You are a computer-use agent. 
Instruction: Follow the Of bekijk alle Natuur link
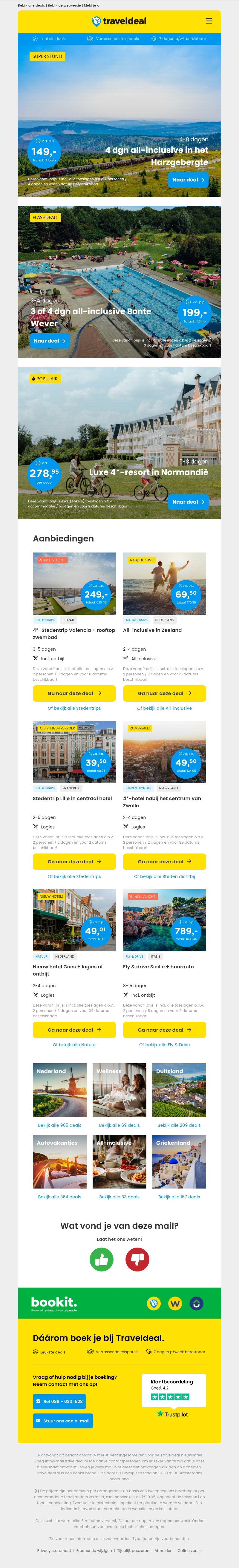[x=74, y=1044]
